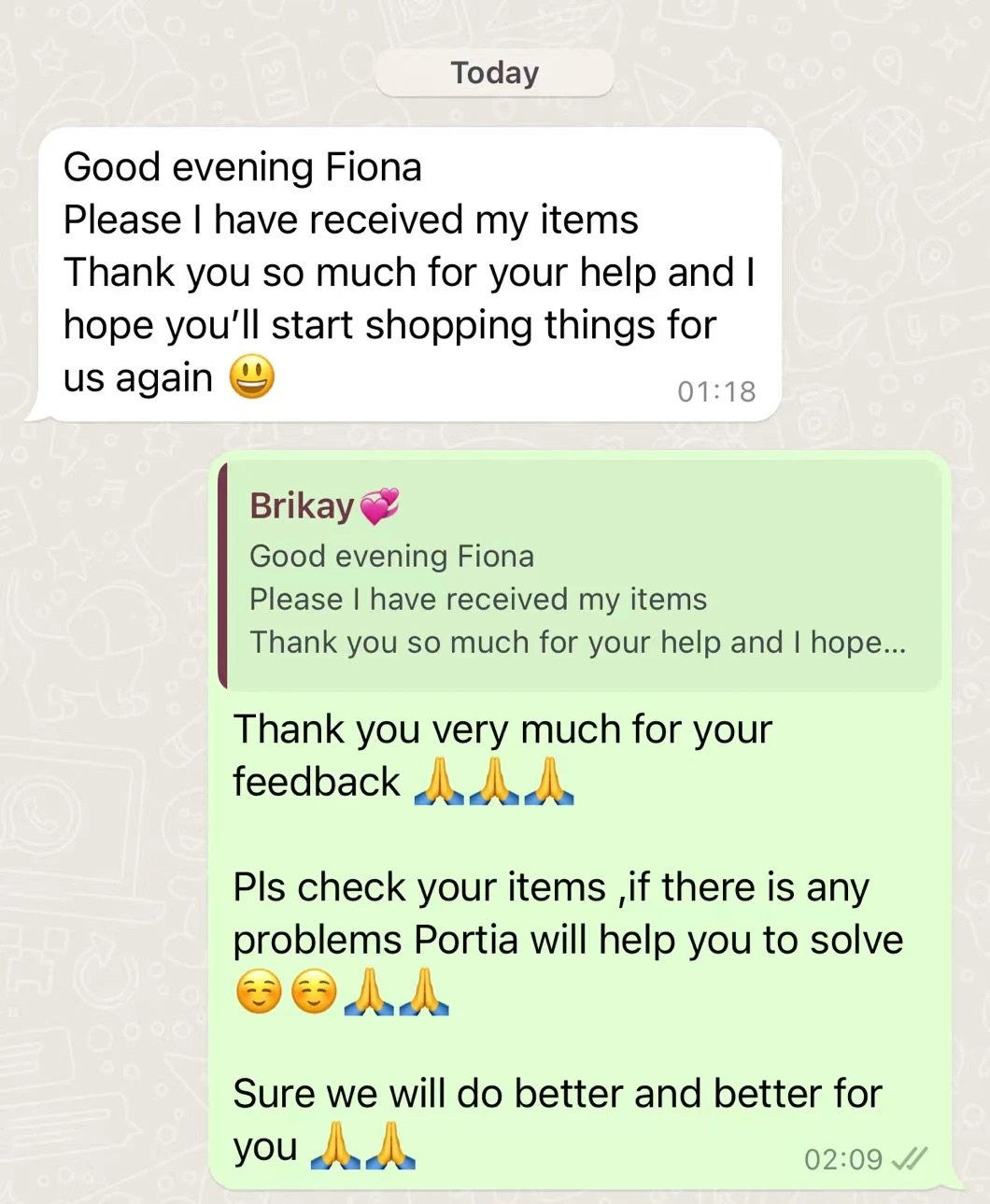Jump to the quoted Brikay message
Screen dimensions: 990x1204
(x=579, y=576)
